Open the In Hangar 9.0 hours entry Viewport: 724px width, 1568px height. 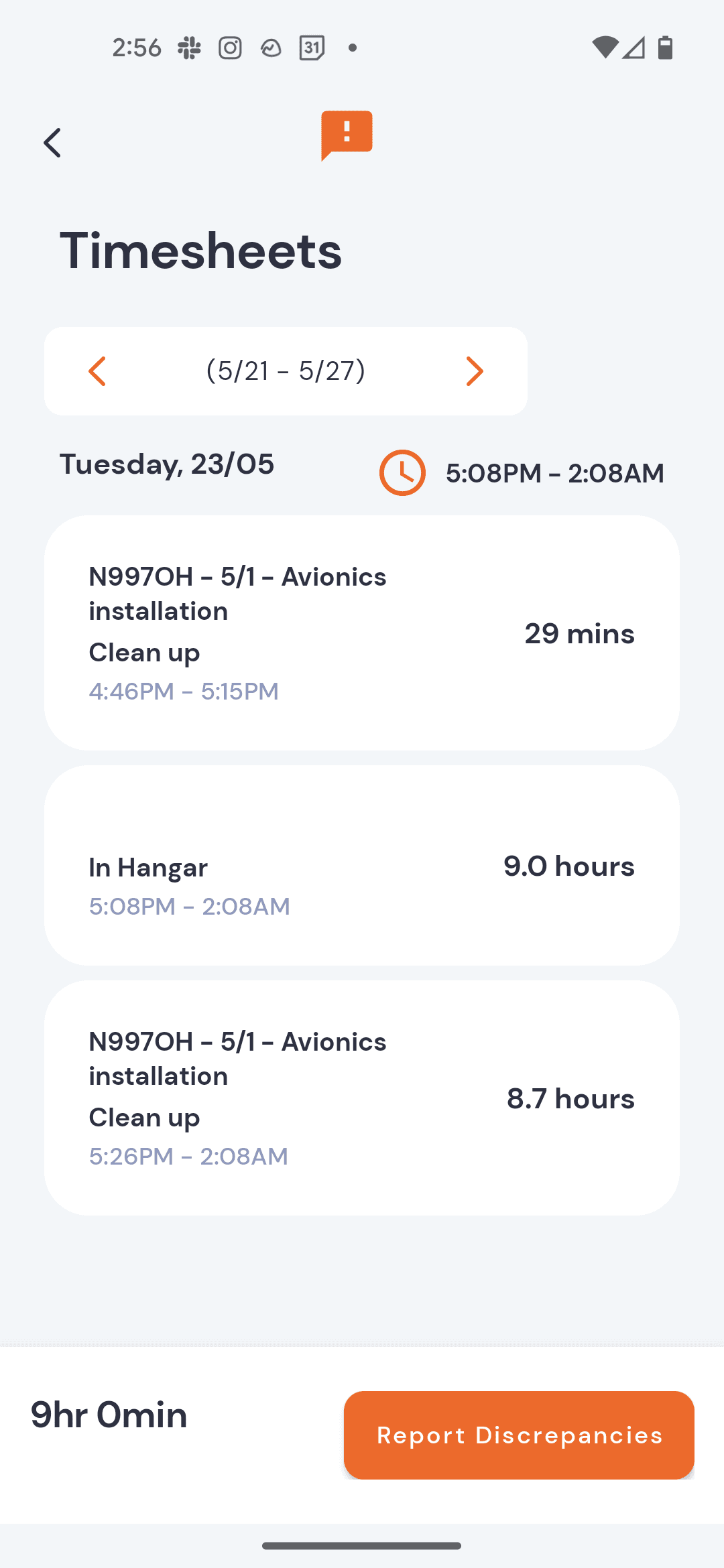click(x=362, y=865)
